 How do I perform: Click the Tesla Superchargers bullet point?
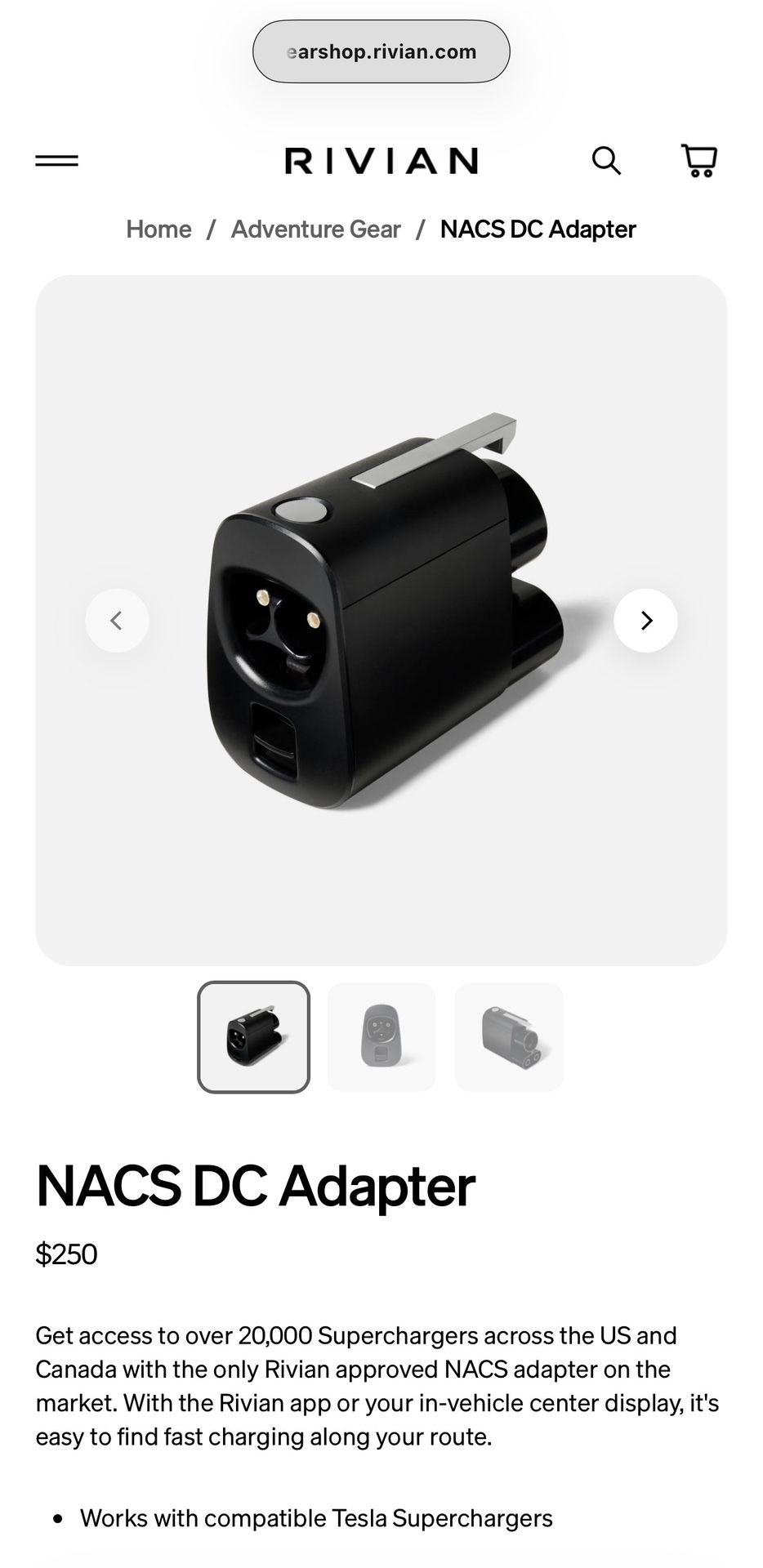316,1517
